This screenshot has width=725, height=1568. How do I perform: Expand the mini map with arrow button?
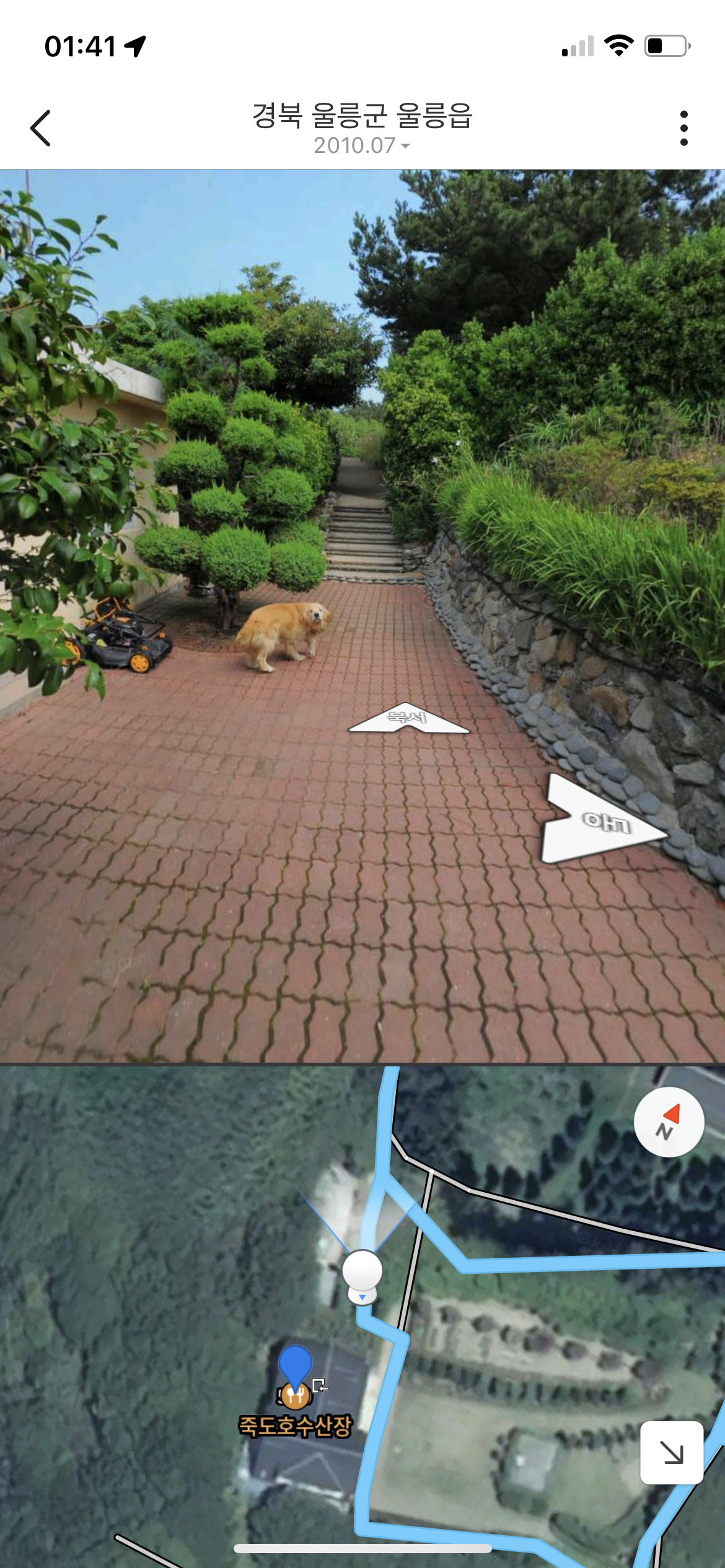(x=671, y=1452)
